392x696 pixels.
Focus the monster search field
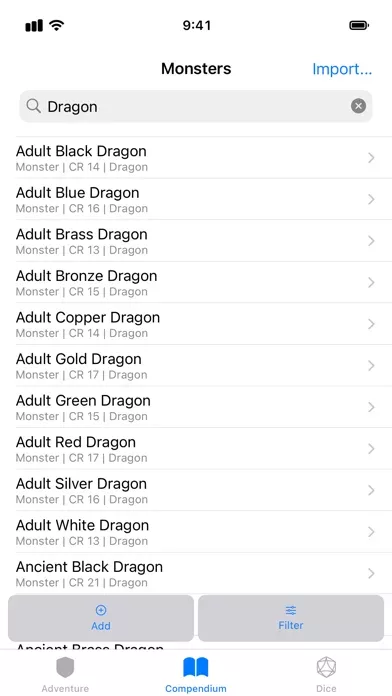196,106
